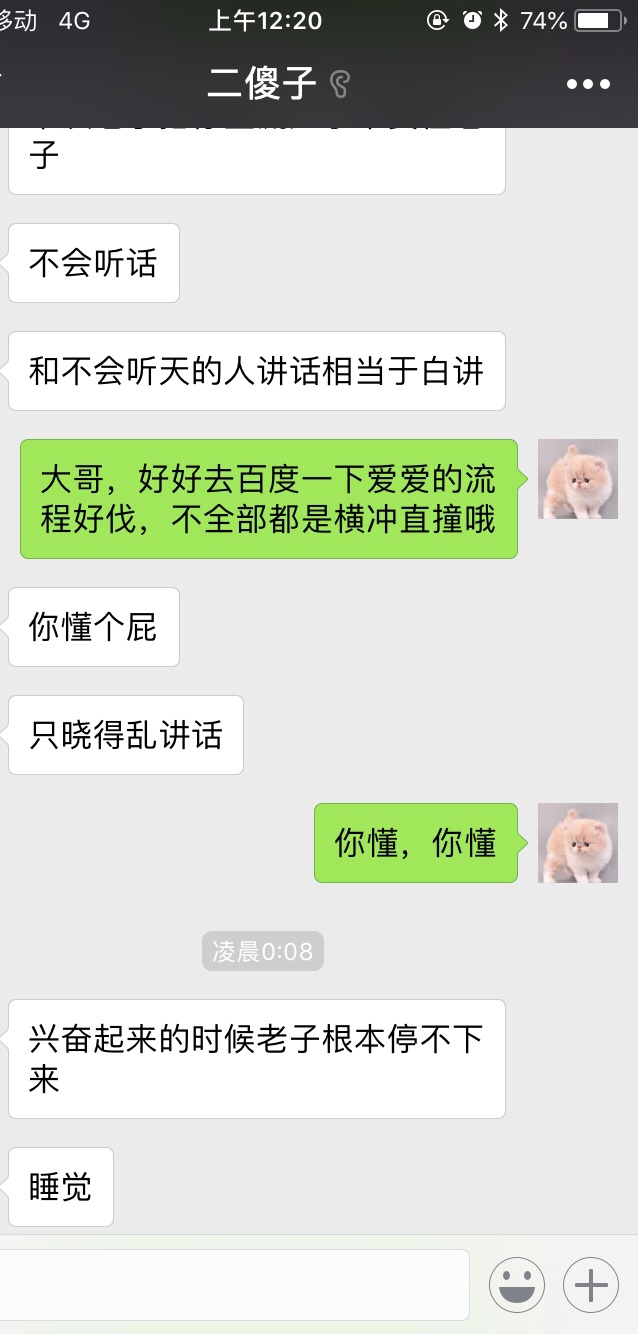
Task: Open the three-dot chat info menu
Action: (587, 85)
